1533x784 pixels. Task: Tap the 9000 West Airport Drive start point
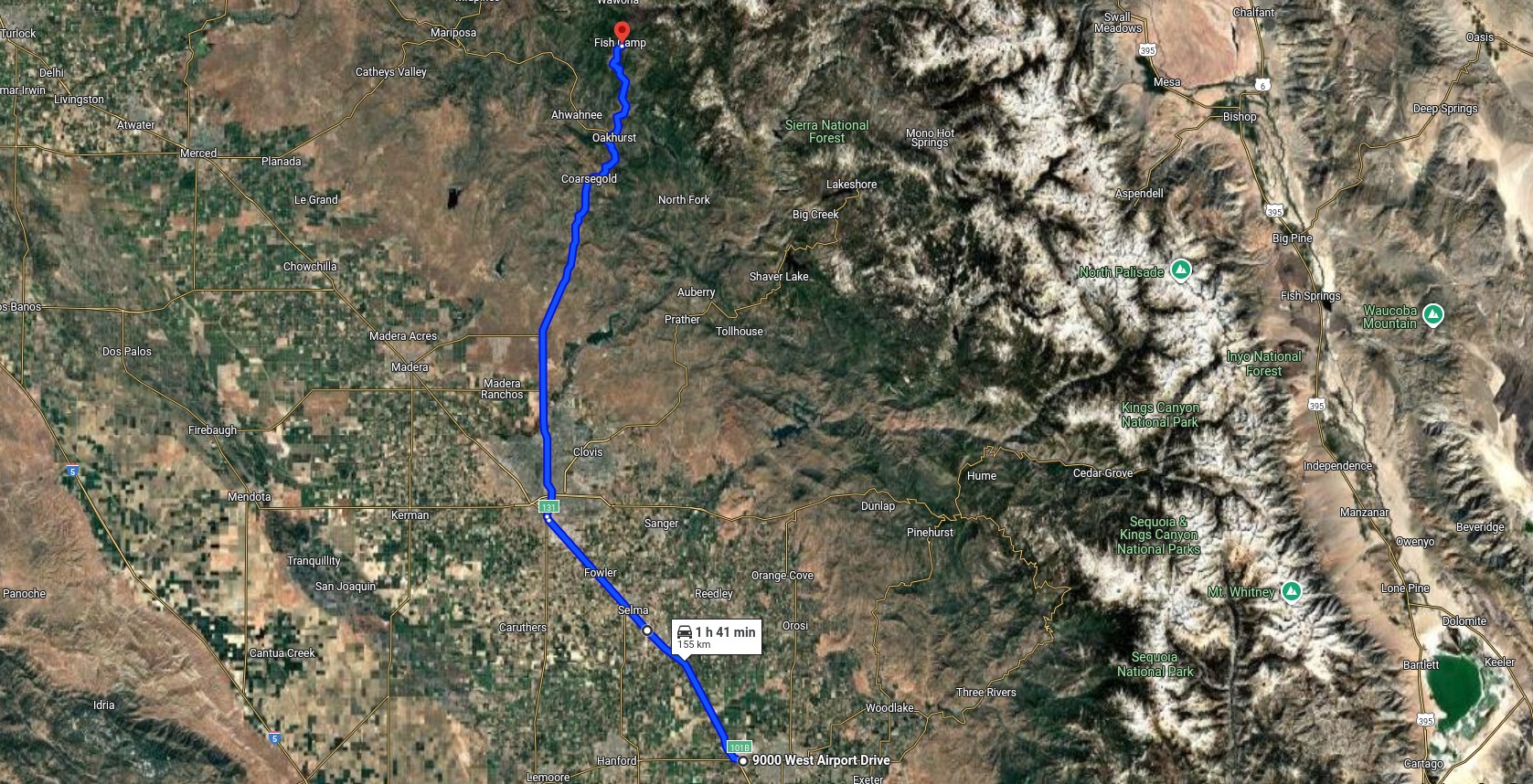[743, 760]
